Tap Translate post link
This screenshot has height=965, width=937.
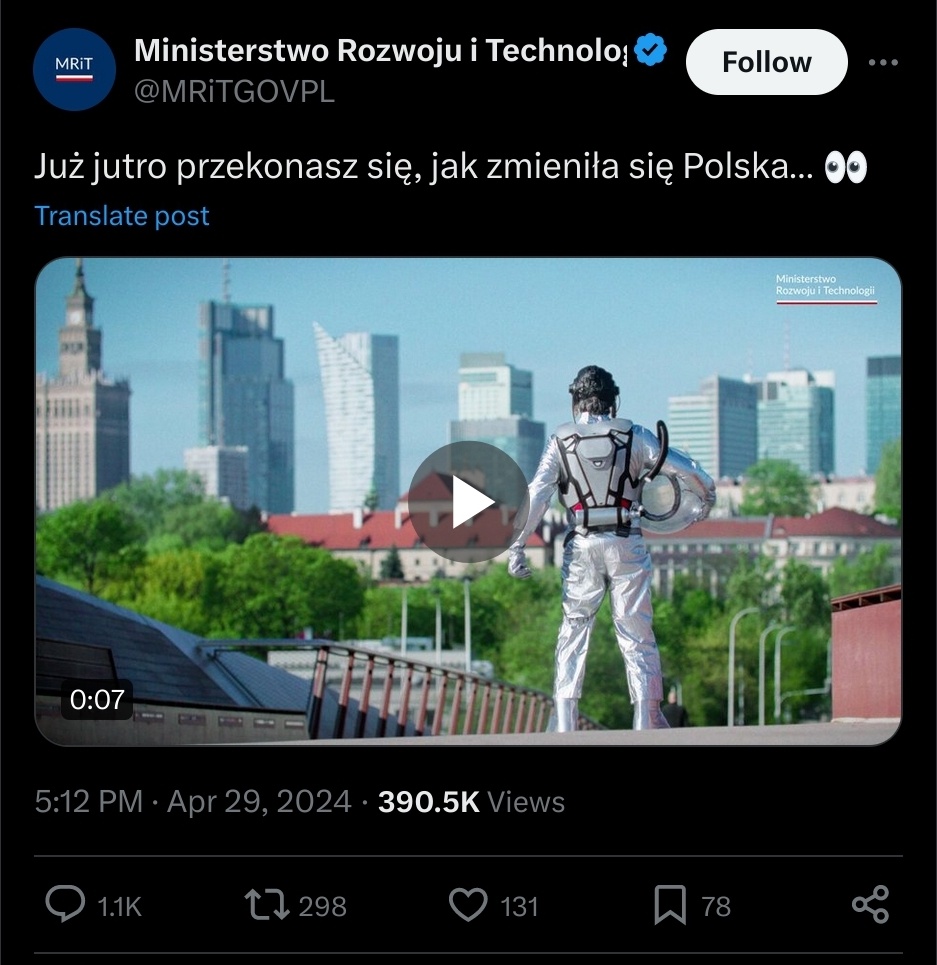click(x=122, y=216)
